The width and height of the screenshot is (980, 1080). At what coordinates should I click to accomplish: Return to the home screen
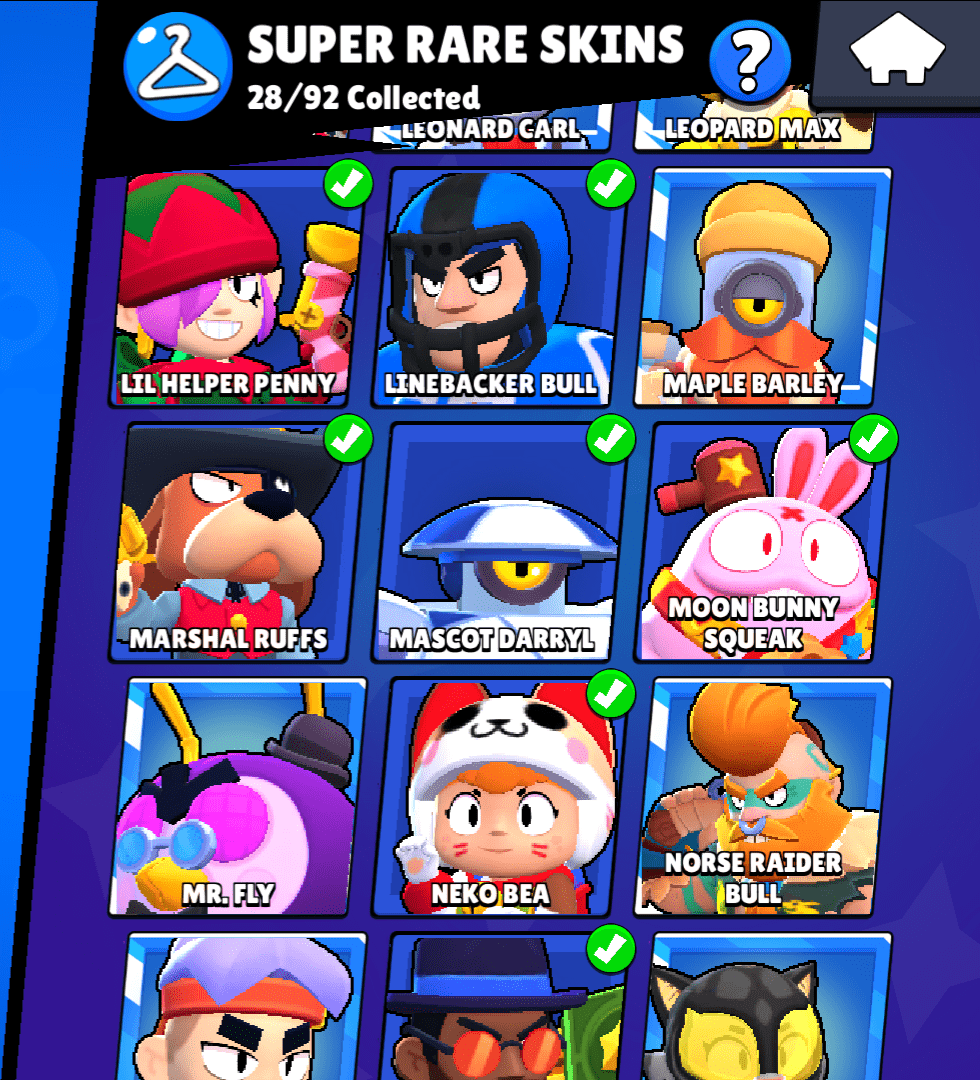896,49
